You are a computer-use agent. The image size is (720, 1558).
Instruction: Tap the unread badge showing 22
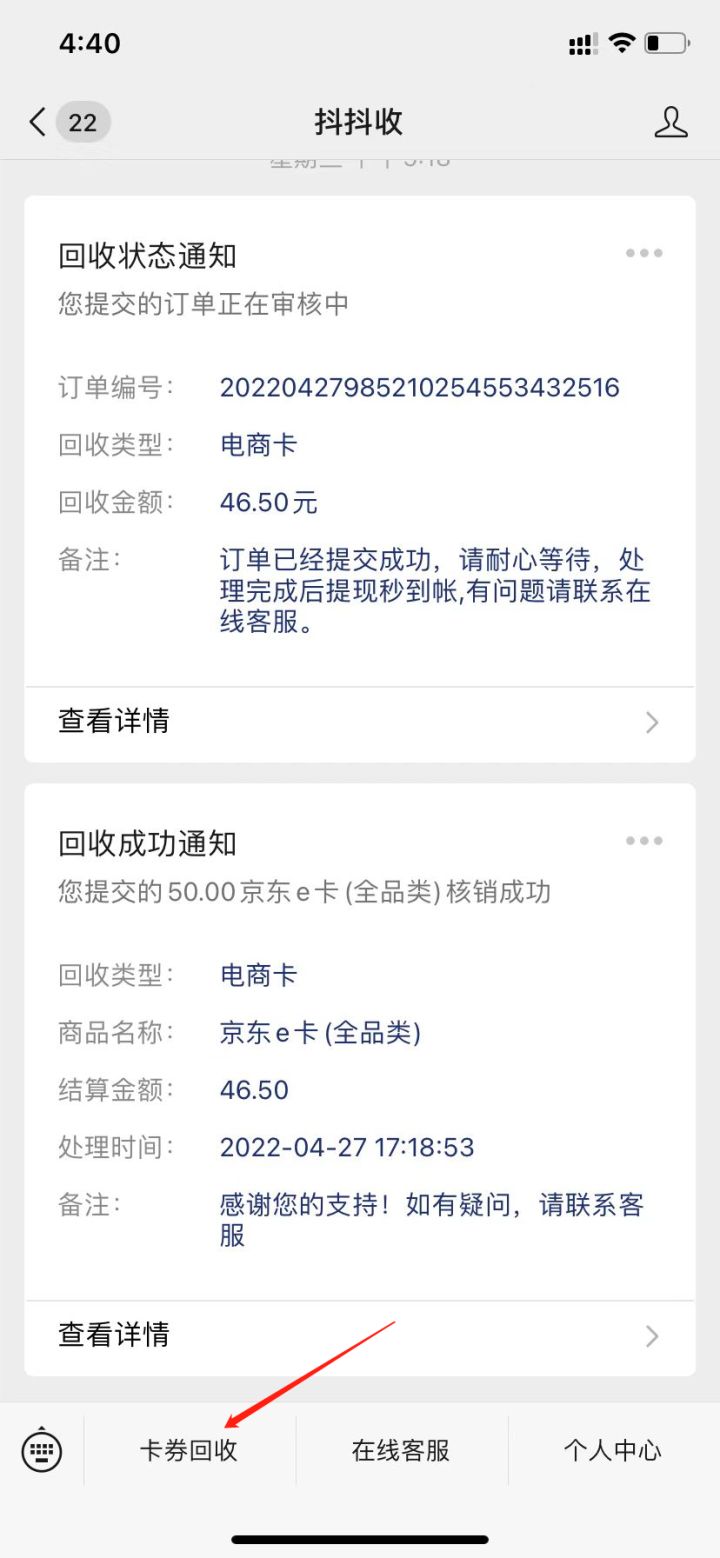pyautogui.click(x=83, y=122)
